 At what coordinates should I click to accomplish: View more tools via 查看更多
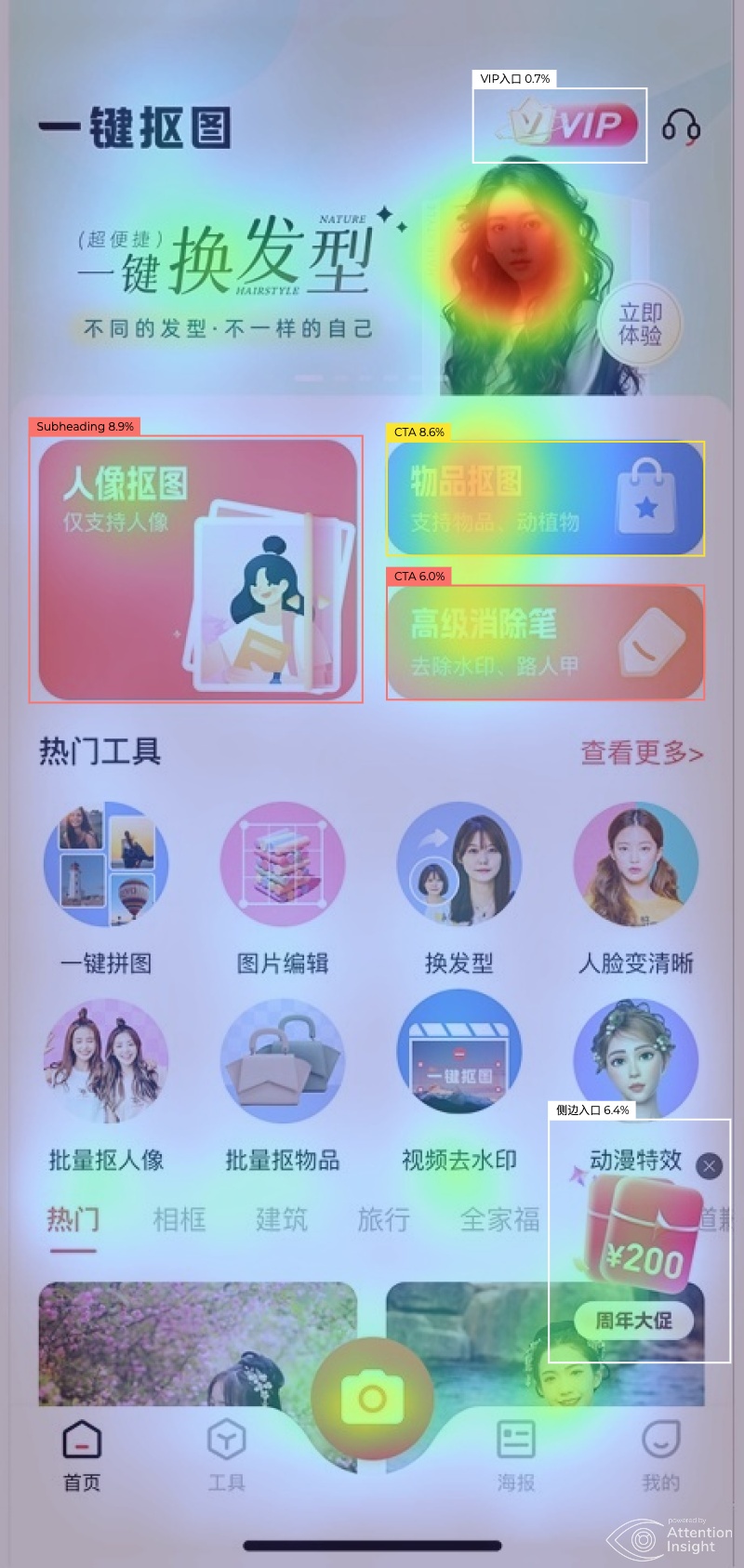click(642, 752)
